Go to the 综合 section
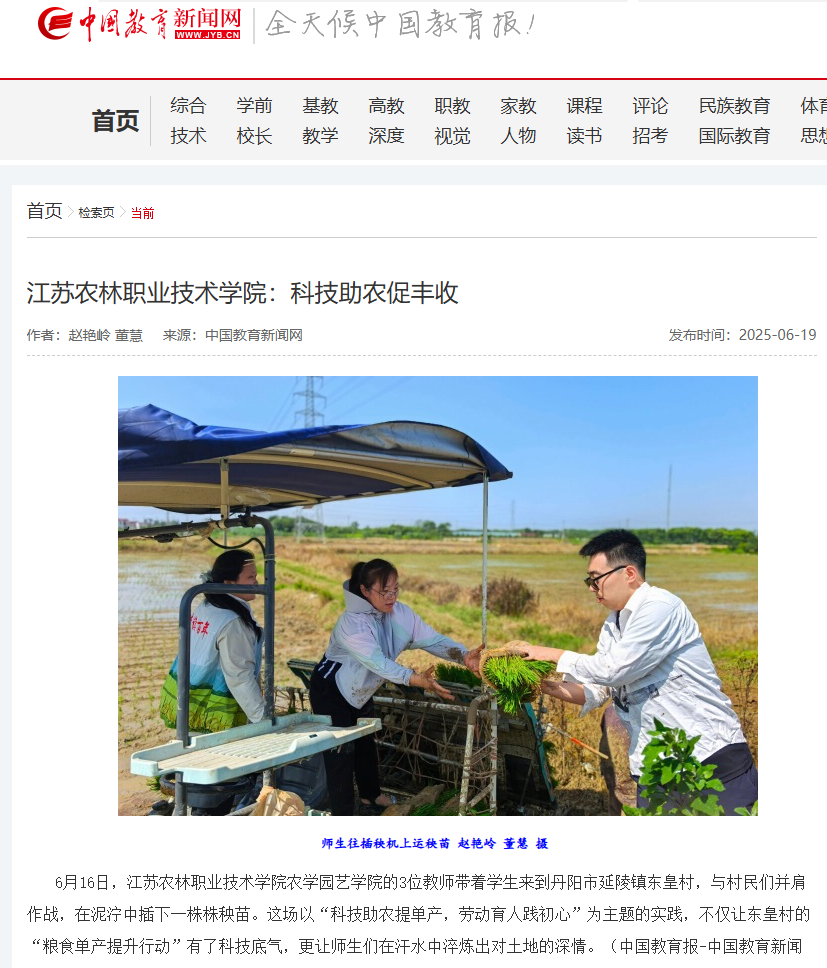This screenshot has height=968, width=827. (188, 105)
